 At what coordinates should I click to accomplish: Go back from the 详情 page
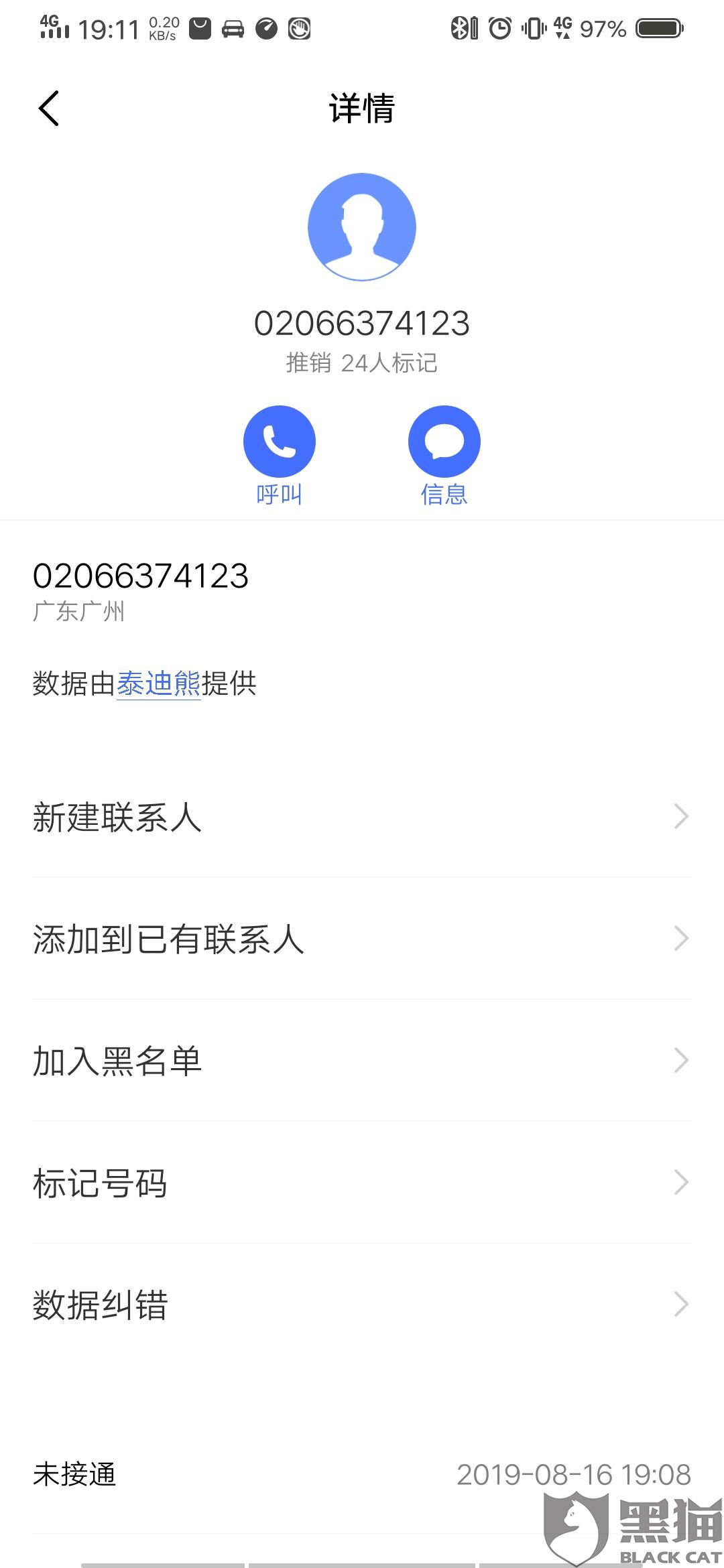[x=49, y=109]
